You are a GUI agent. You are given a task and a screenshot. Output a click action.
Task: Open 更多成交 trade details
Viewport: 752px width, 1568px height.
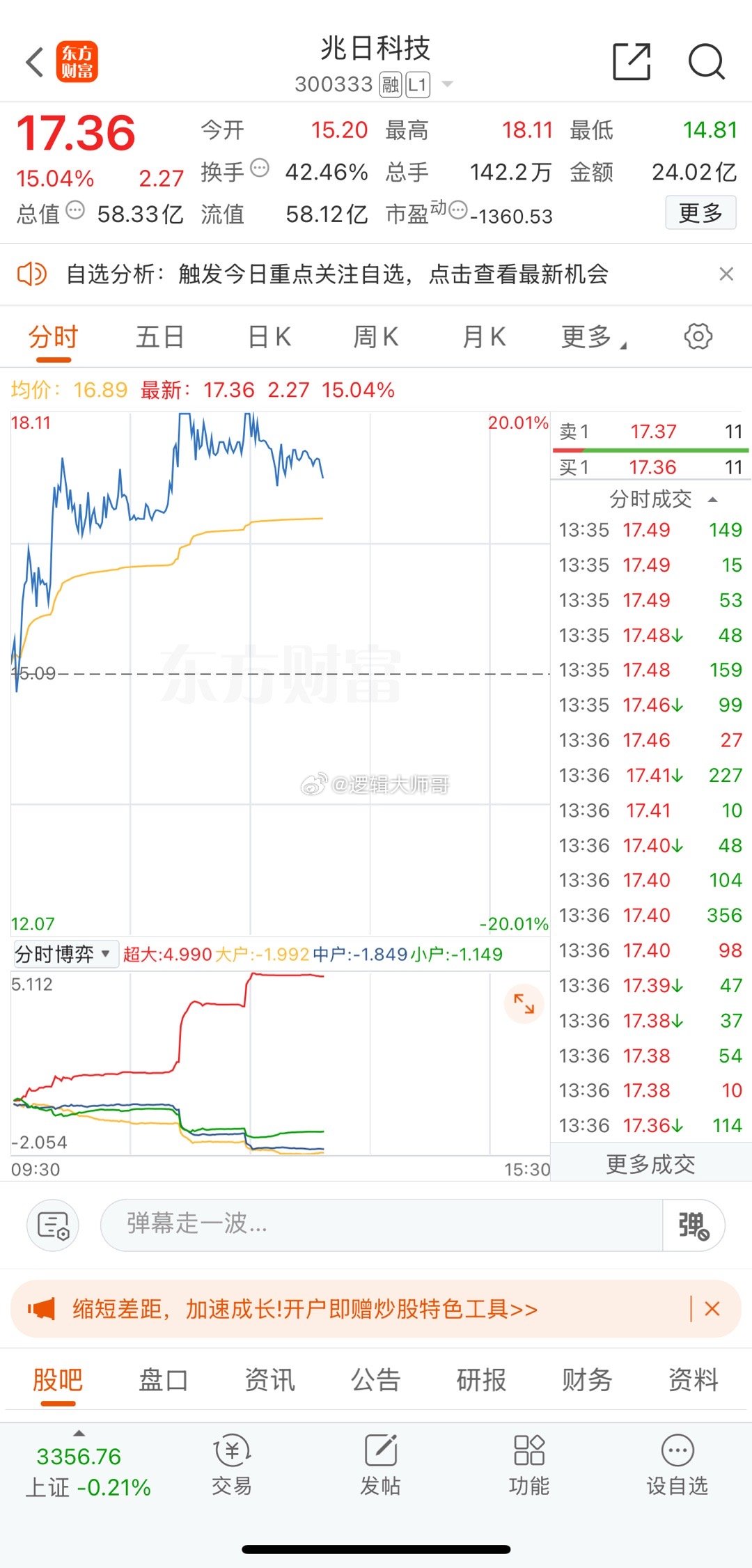coord(650,1163)
